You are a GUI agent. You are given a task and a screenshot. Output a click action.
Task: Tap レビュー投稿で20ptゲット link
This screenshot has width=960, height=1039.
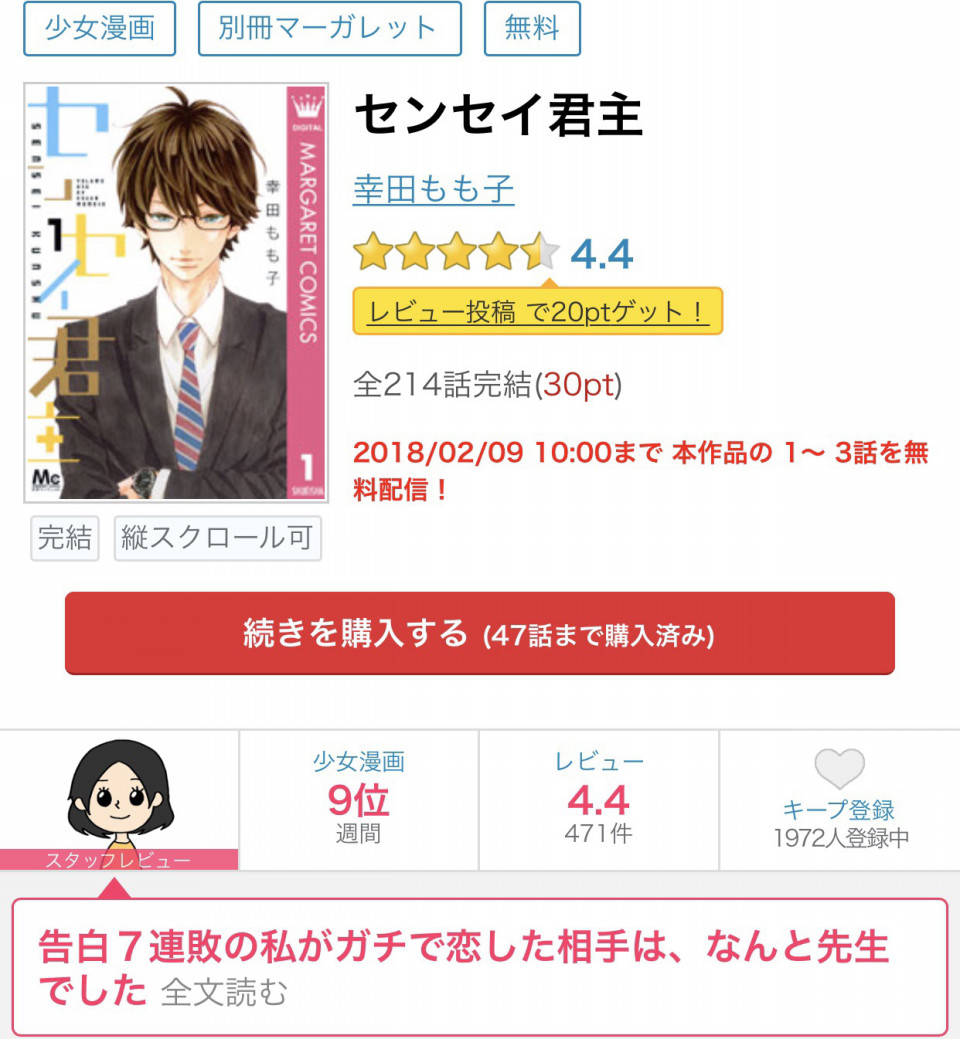click(537, 313)
